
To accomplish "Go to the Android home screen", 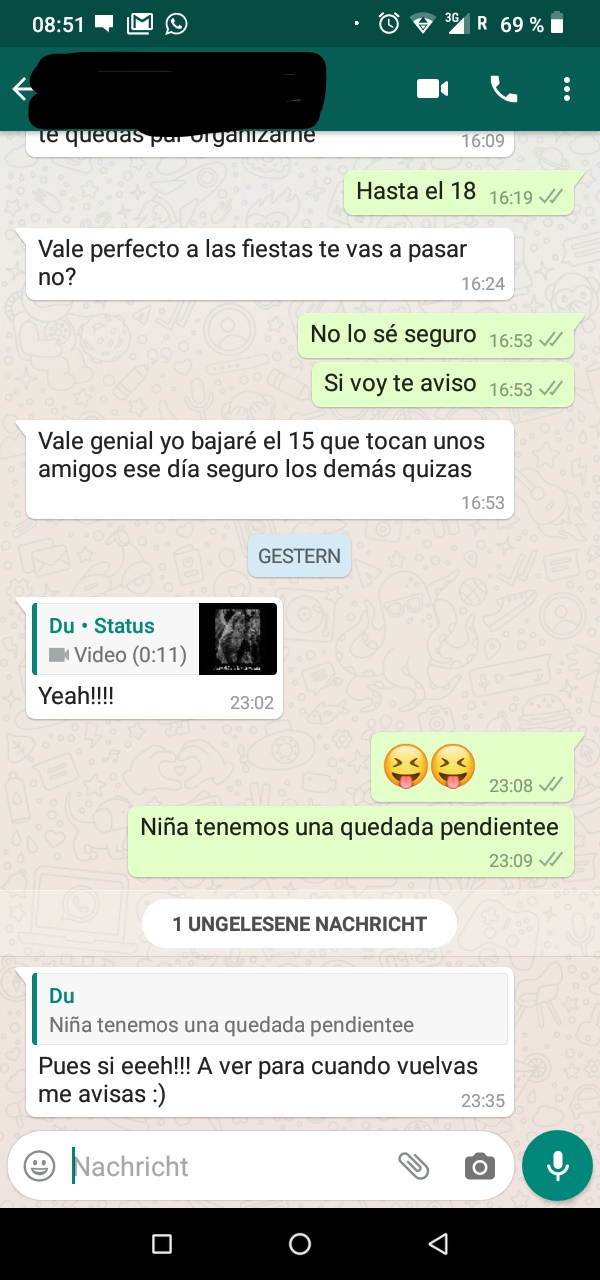I will point(299,1244).
